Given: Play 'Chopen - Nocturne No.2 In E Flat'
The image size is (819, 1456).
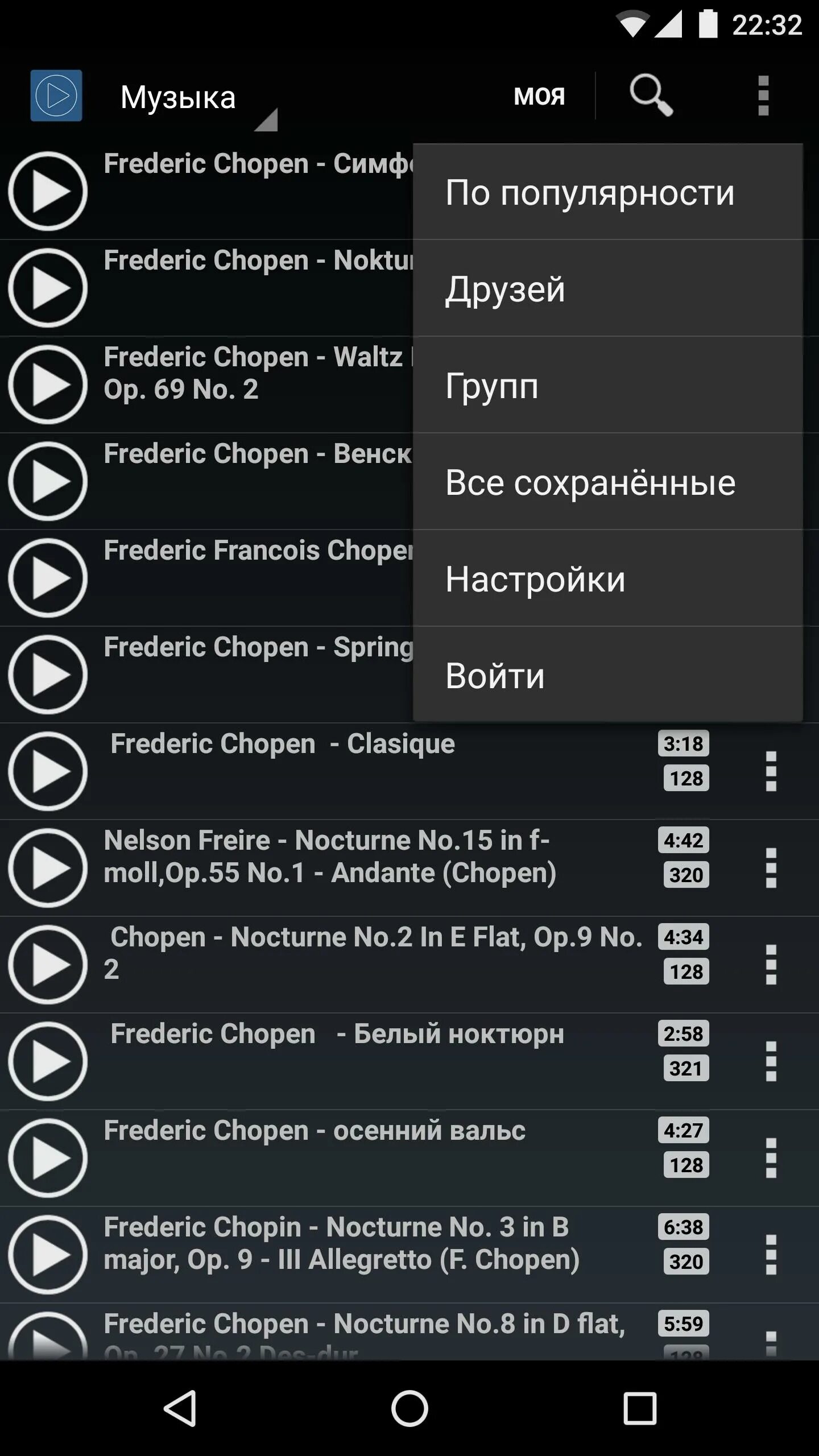Looking at the screenshot, I should click(x=48, y=965).
